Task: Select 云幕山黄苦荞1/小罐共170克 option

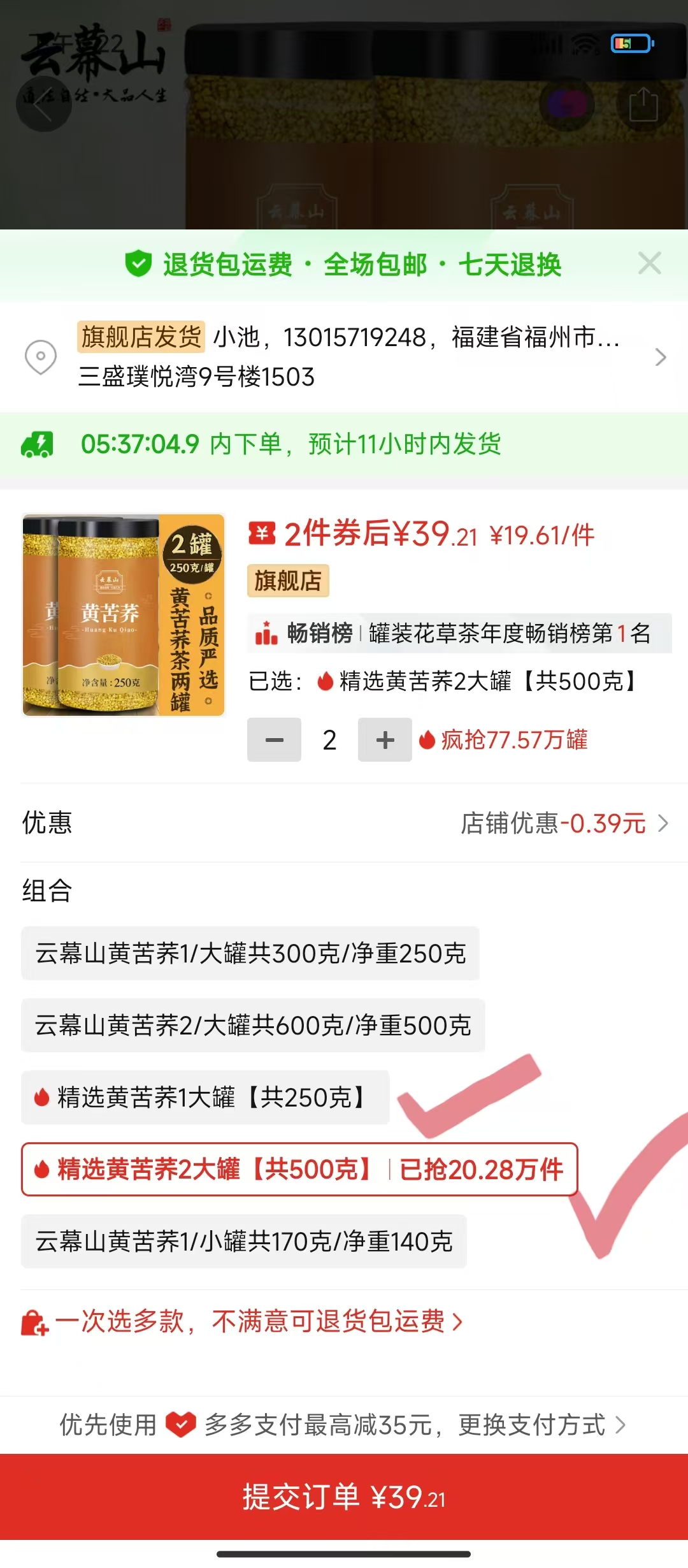Action: coord(243,1242)
